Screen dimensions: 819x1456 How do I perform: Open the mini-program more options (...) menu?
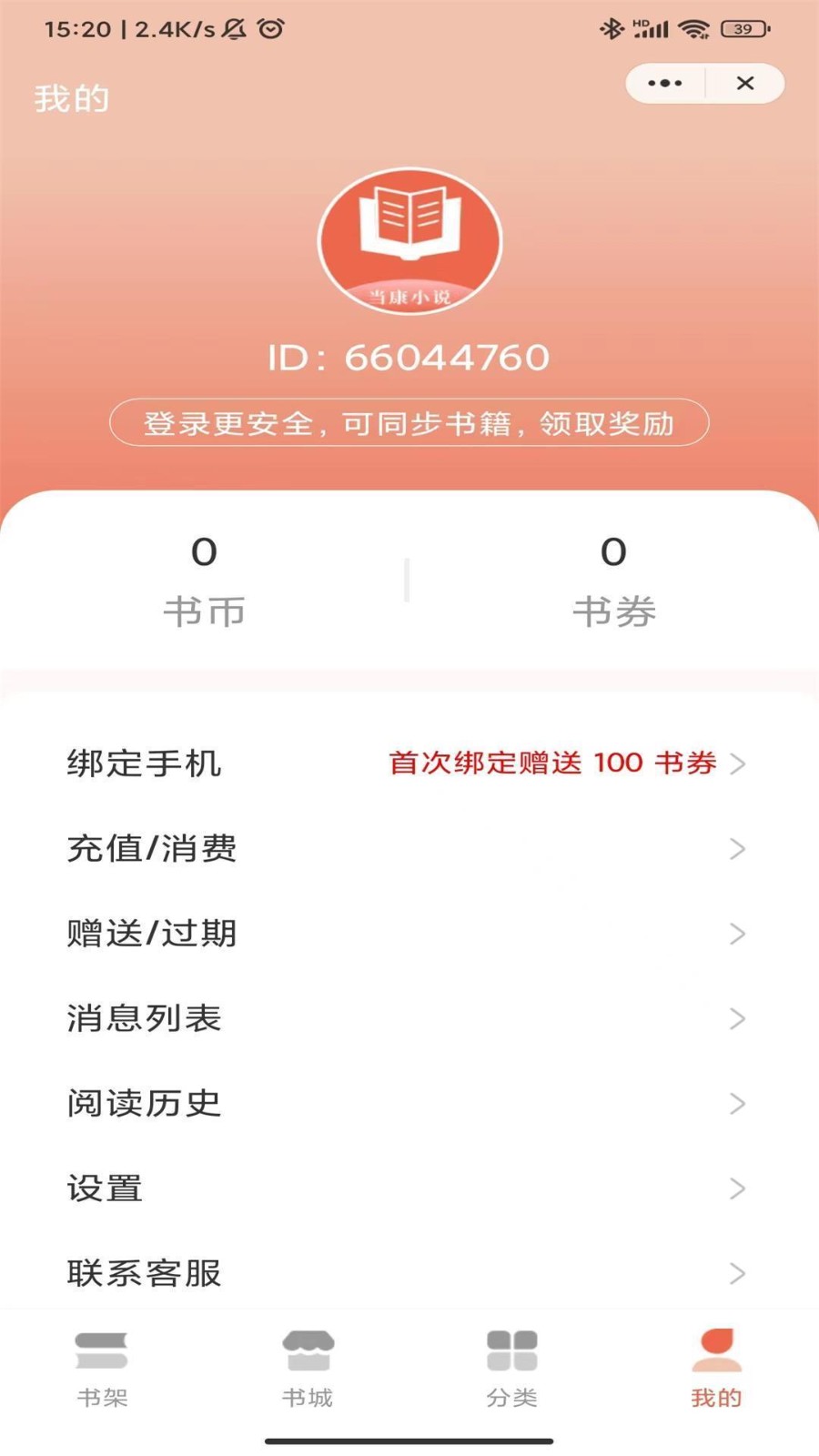tap(663, 83)
